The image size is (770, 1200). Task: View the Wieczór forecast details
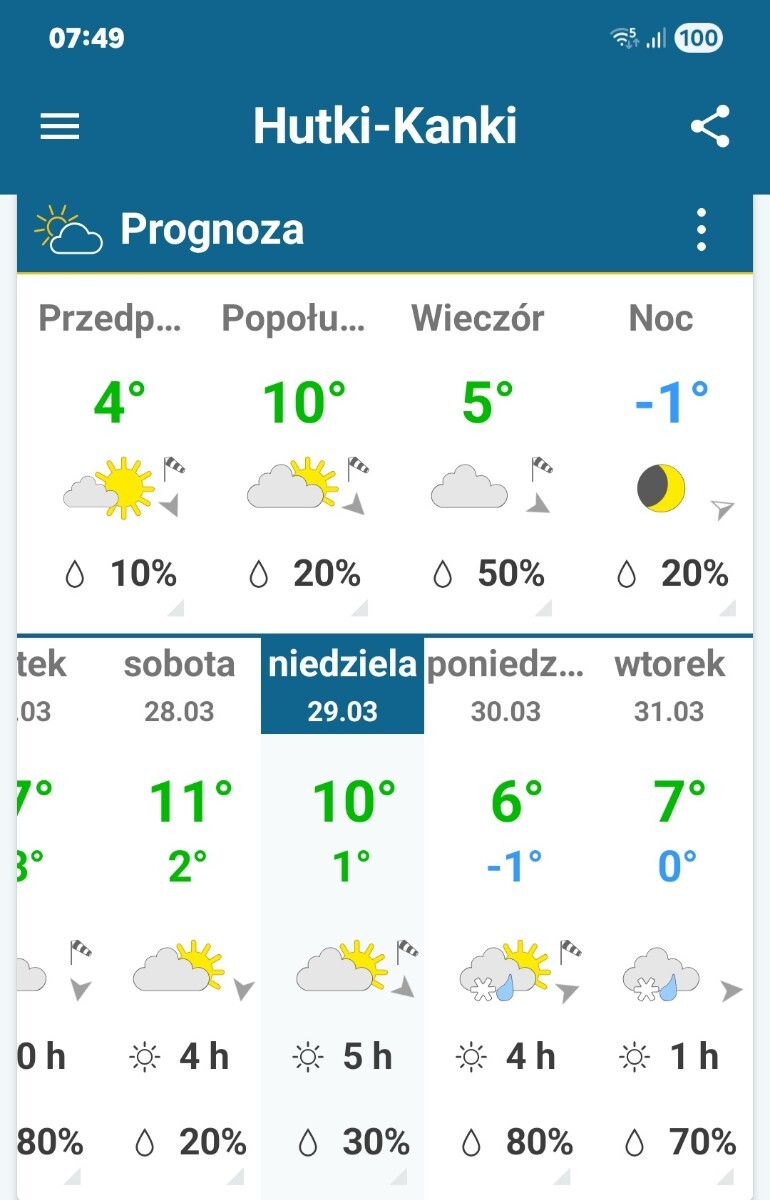(x=478, y=450)
